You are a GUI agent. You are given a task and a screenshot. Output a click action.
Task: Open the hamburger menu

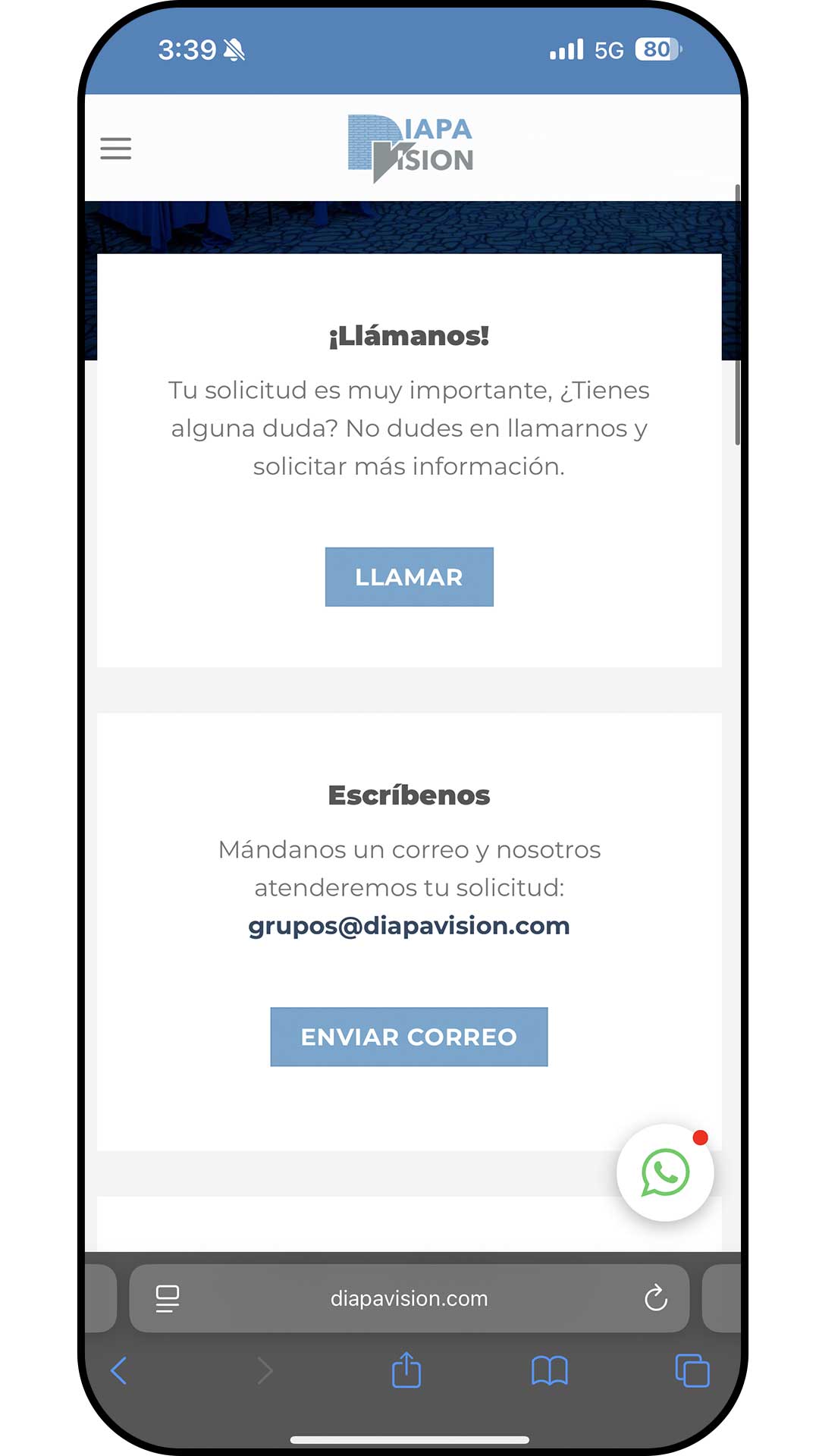[116, 149]
